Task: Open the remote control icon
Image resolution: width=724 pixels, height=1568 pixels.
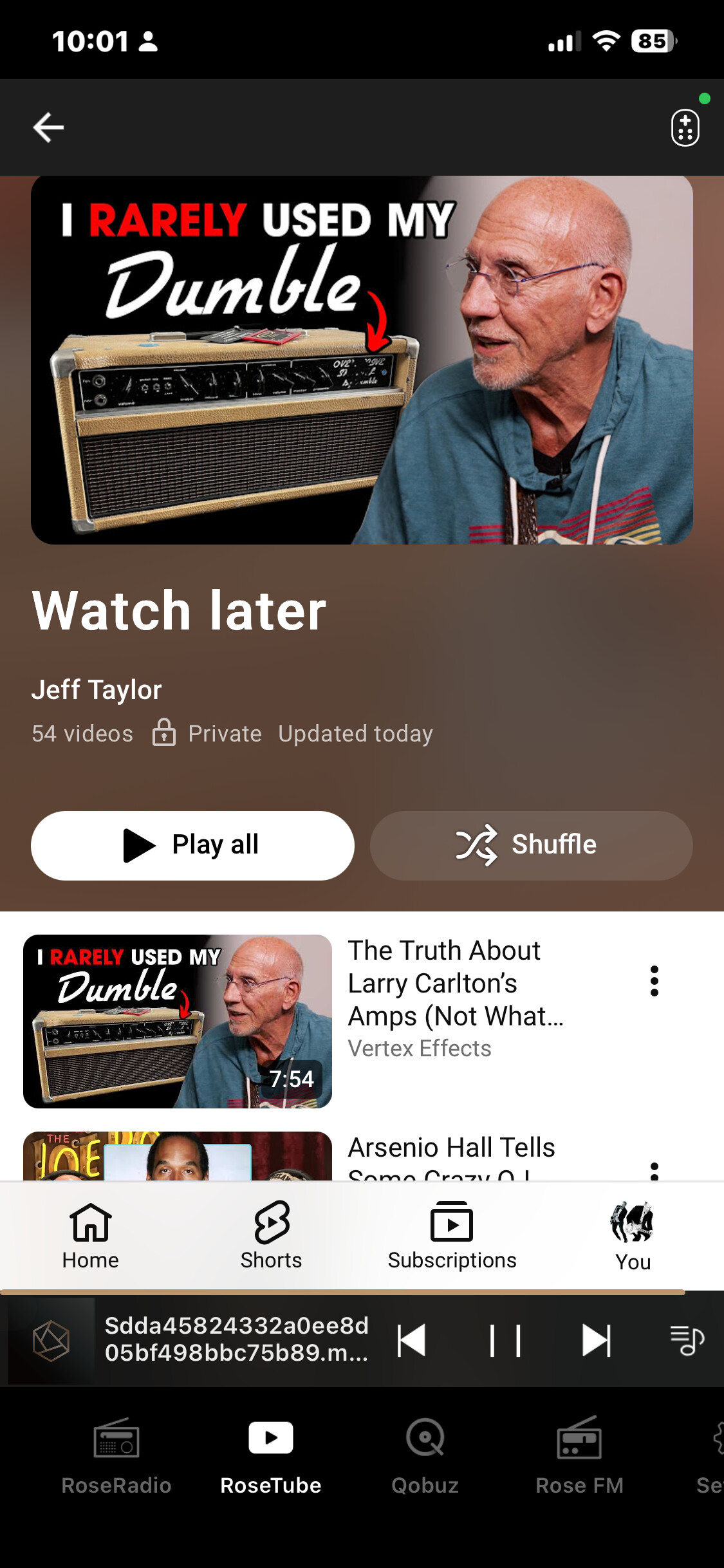Action: tap(685, 127)
